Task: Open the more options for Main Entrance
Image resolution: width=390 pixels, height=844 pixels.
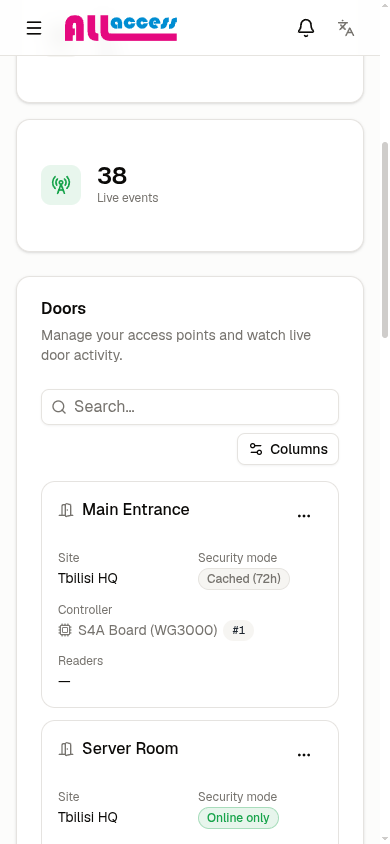Action: pos(304,516)
